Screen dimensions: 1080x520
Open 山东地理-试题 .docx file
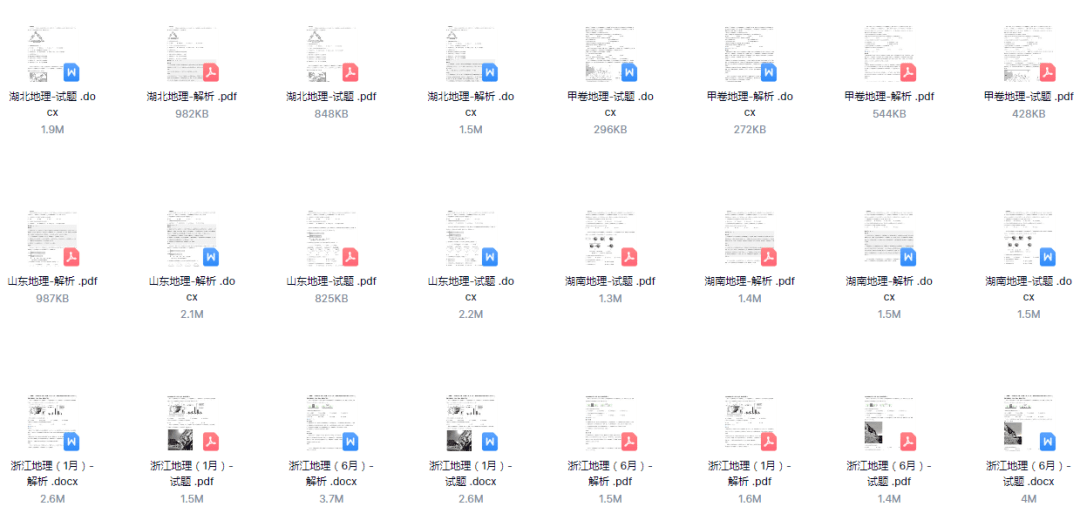pyautogui.click(x=470, y=240)
